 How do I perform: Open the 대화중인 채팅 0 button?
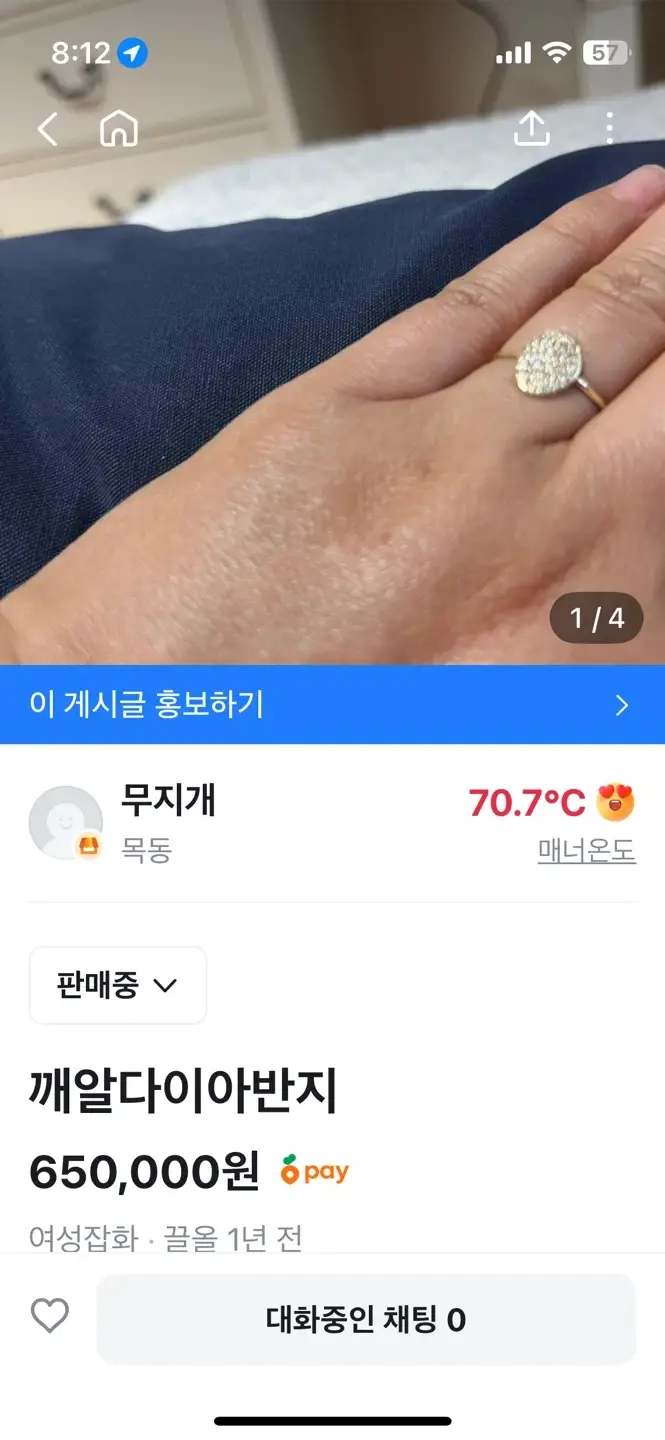366,1320
